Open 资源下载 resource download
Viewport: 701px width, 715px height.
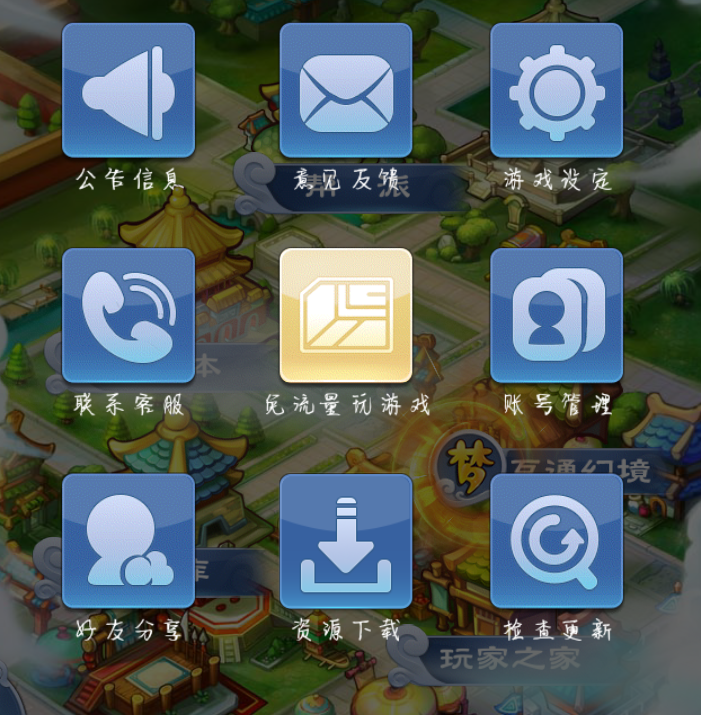tap(346, 541)
